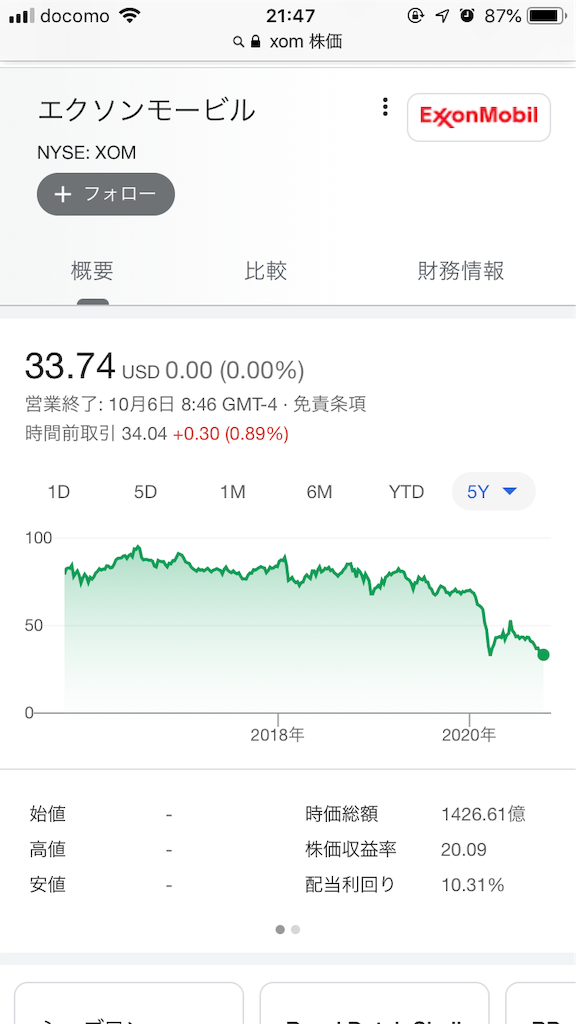This screenshot has width=576, height=1024.
Task: Select the 1M chart range
Action: click(232, 492)
